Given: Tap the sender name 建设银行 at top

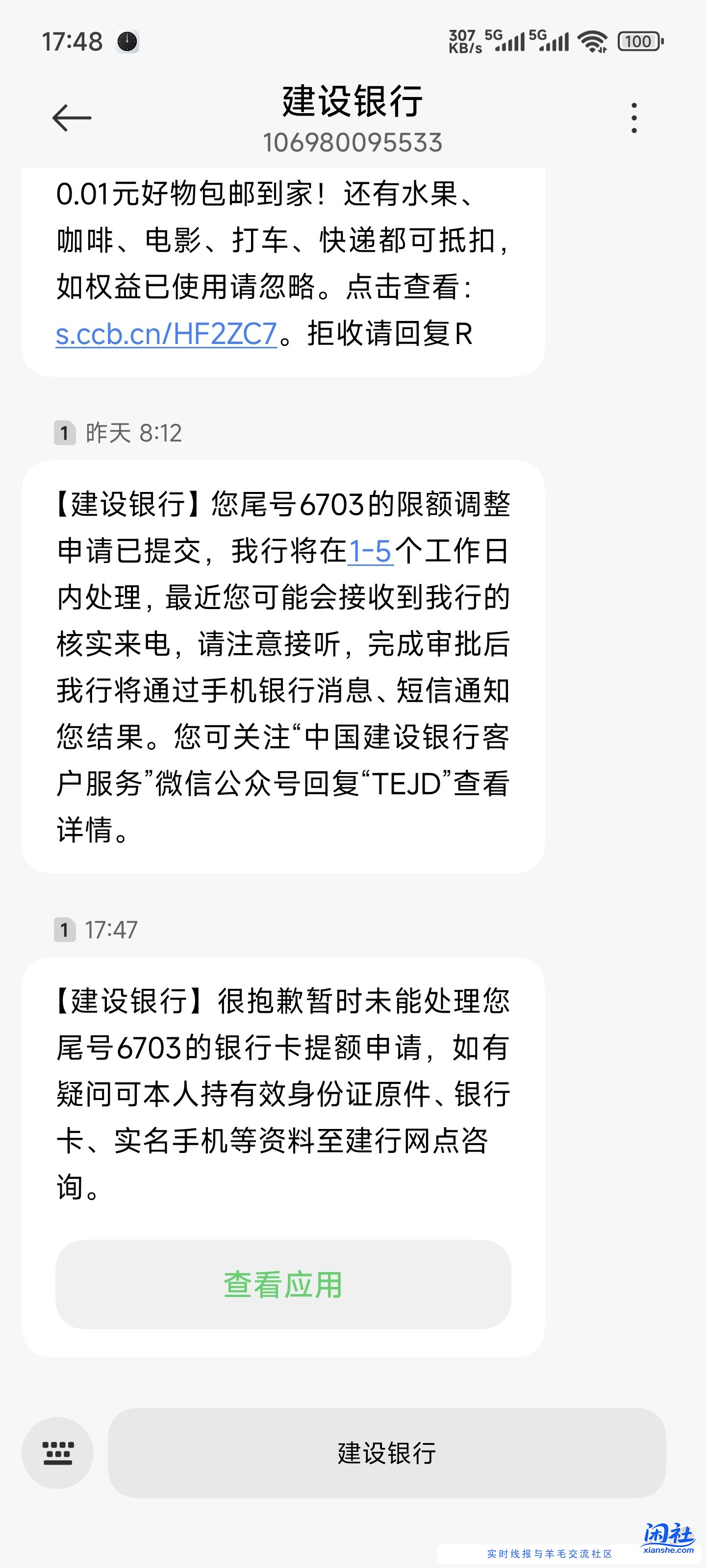Looking at the screenshot, I should 352,103.
